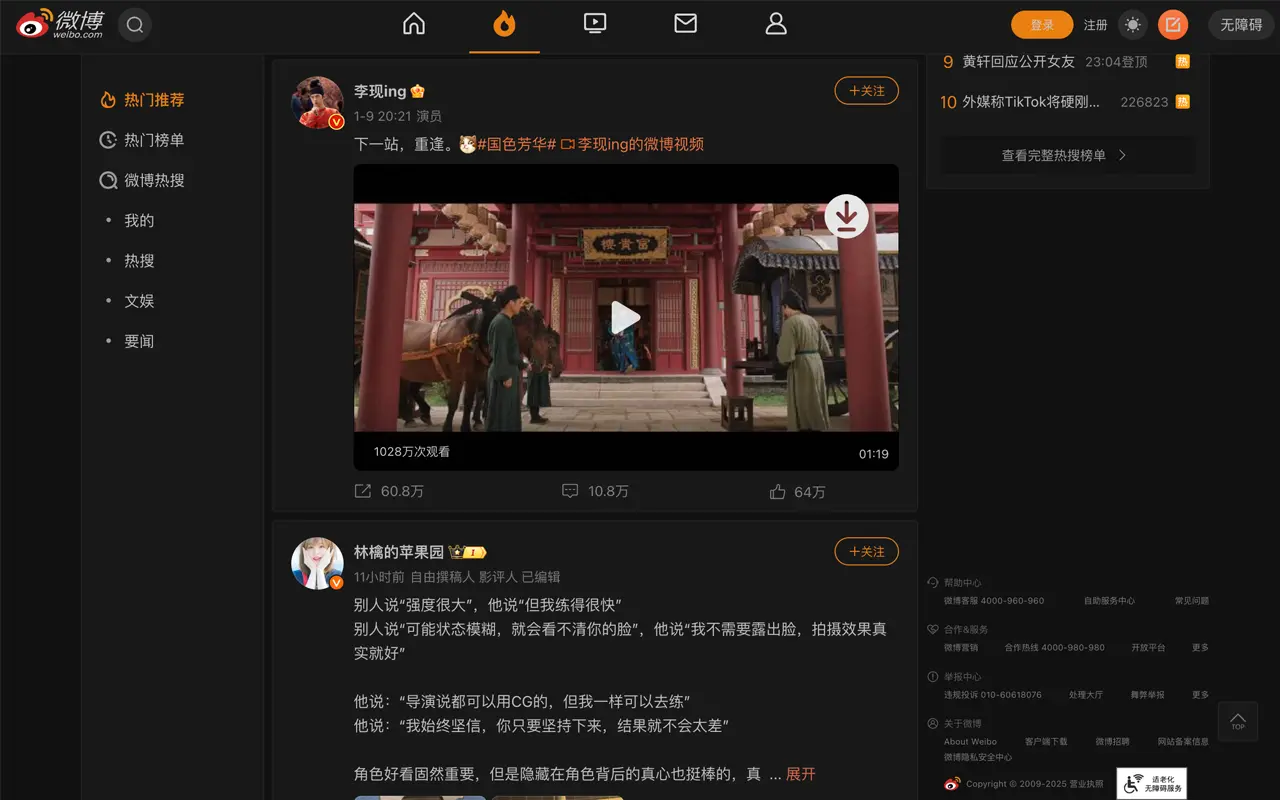The height and width of the screenshot is (800, 1280).
Task: Open comments on 李现ing's post
Action: [595, 491]
